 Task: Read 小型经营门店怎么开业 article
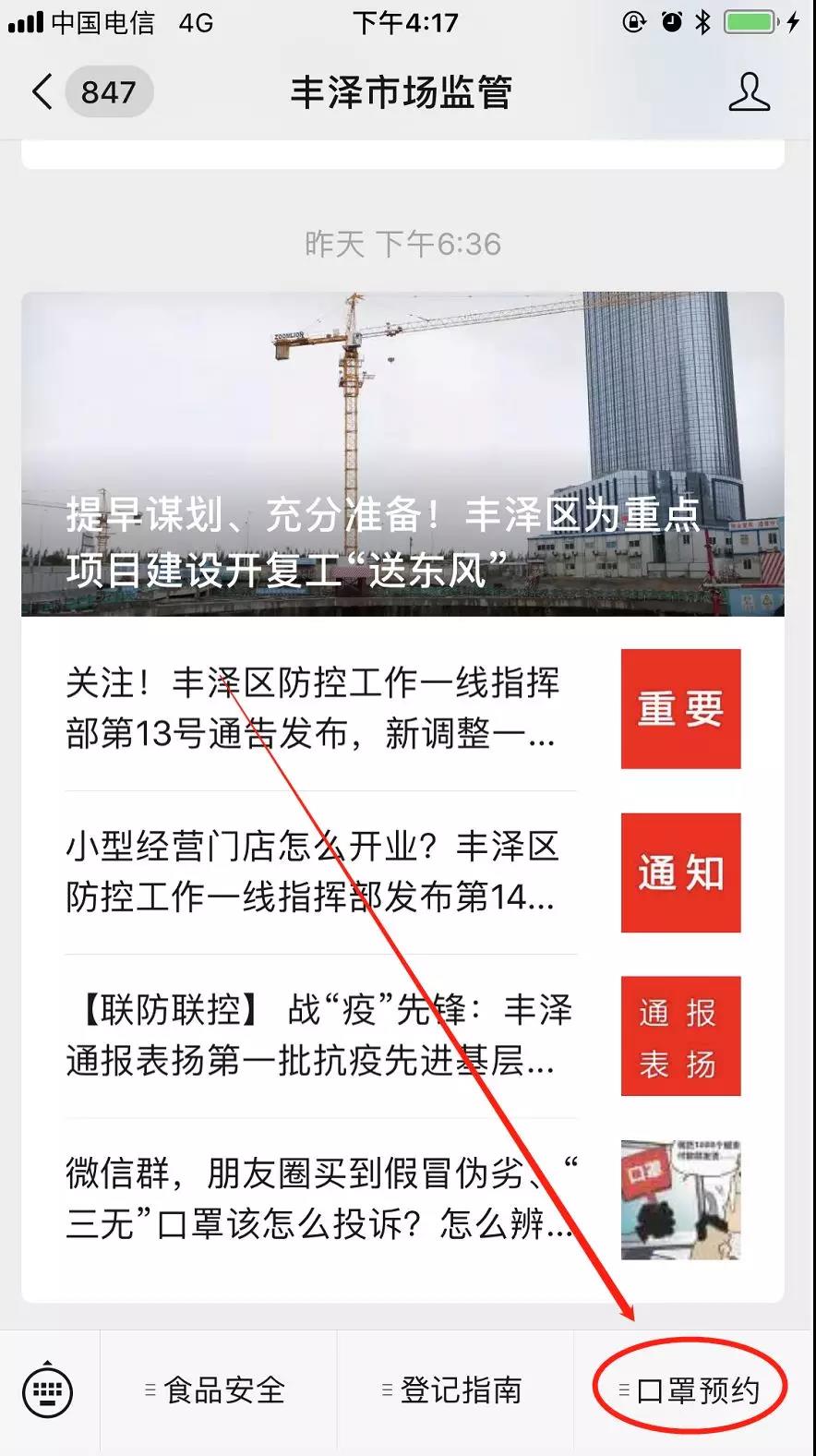pos(312,872)
